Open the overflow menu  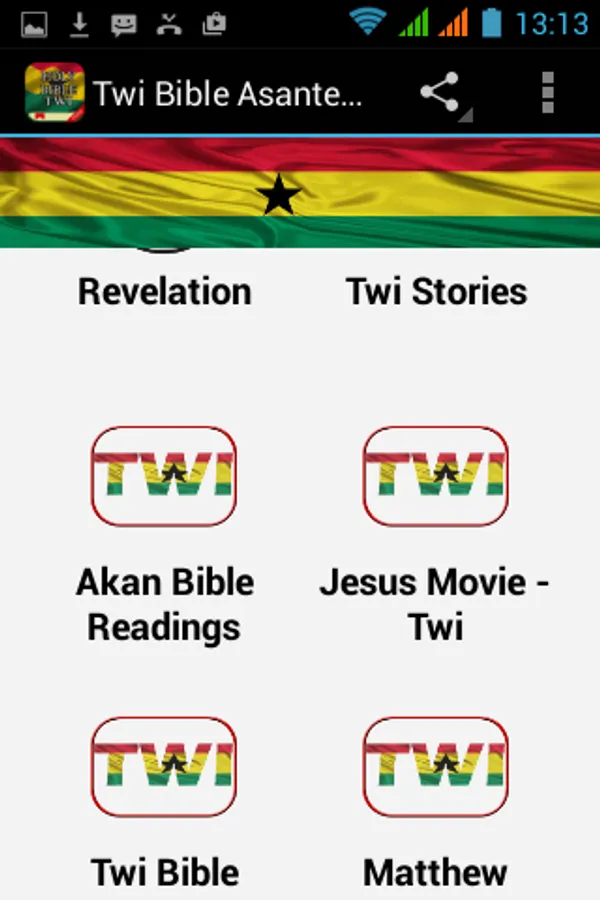[x=546, y=93]
